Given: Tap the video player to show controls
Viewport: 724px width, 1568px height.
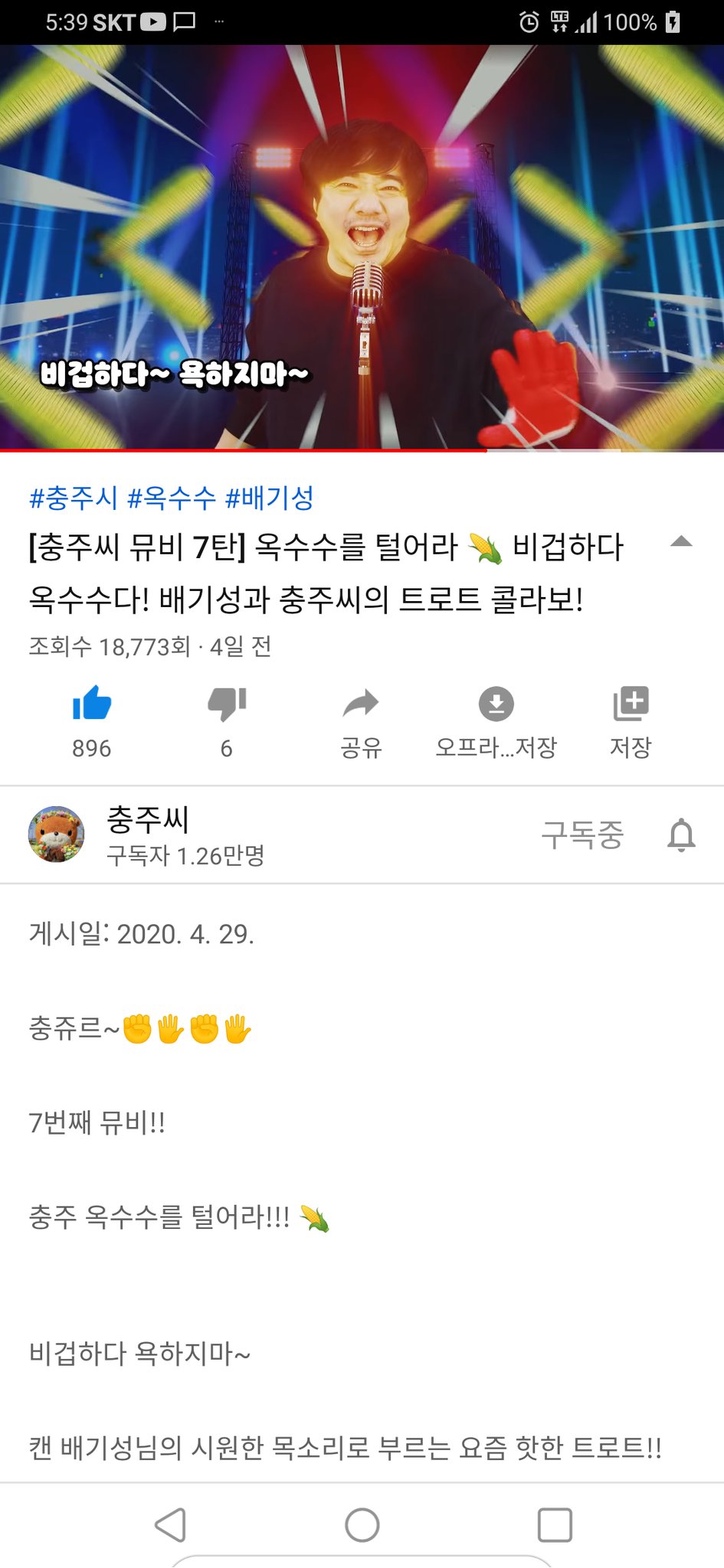Looking at the screenshot, I should (362, 247).
